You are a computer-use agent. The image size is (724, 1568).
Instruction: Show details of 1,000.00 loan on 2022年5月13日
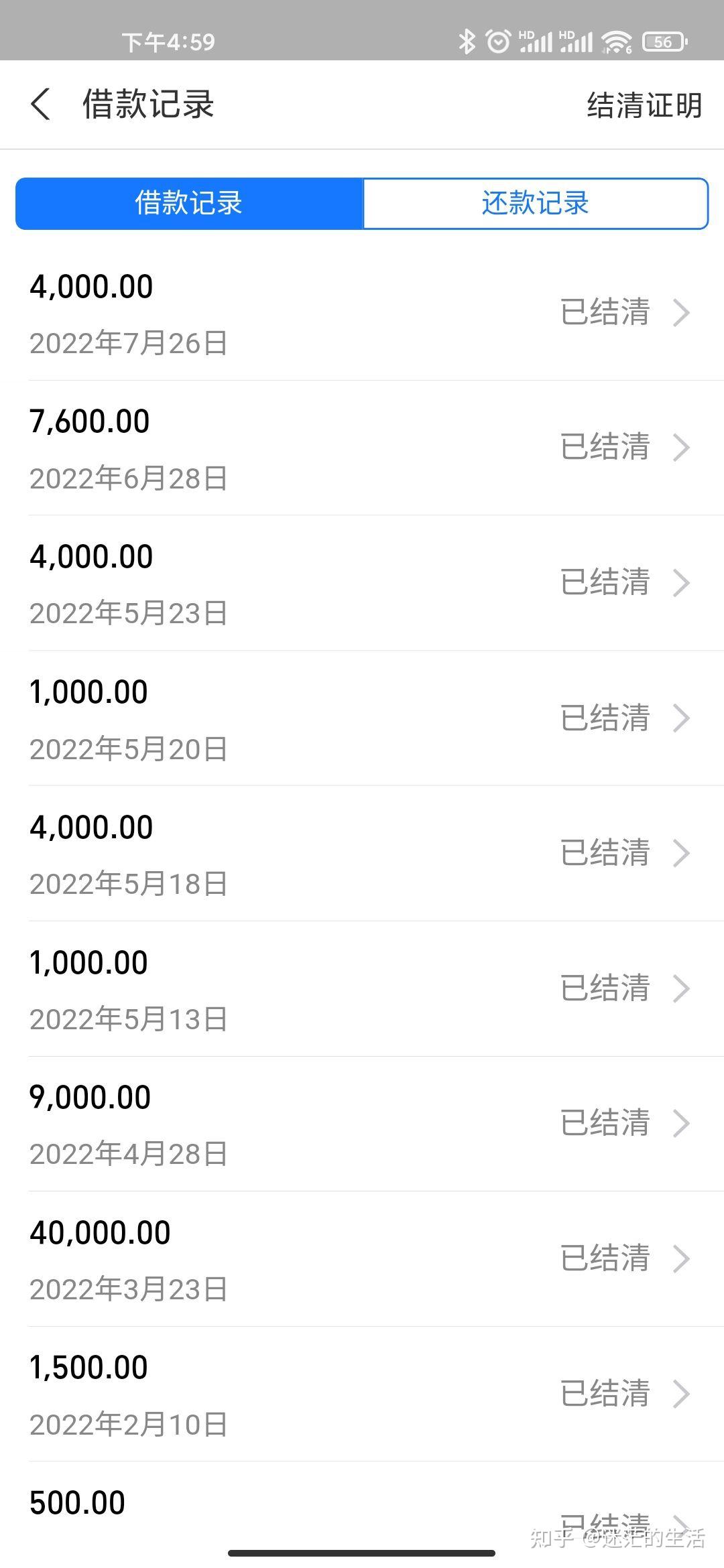click(x=362, y=990)
